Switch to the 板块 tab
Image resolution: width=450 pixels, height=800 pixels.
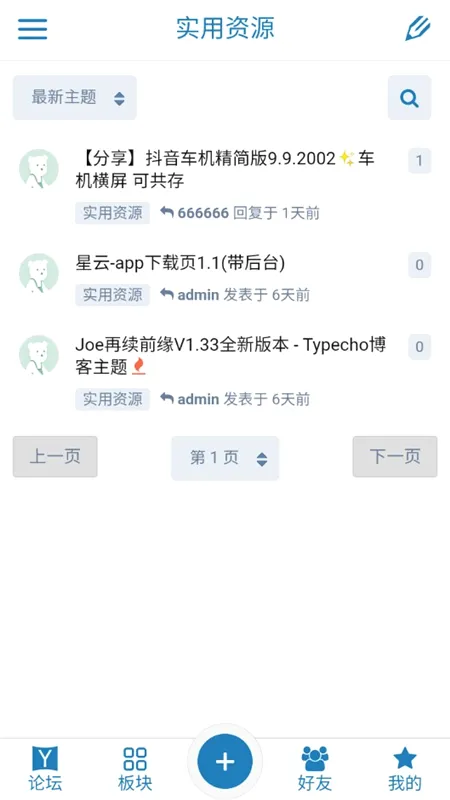tap(135, 769)
